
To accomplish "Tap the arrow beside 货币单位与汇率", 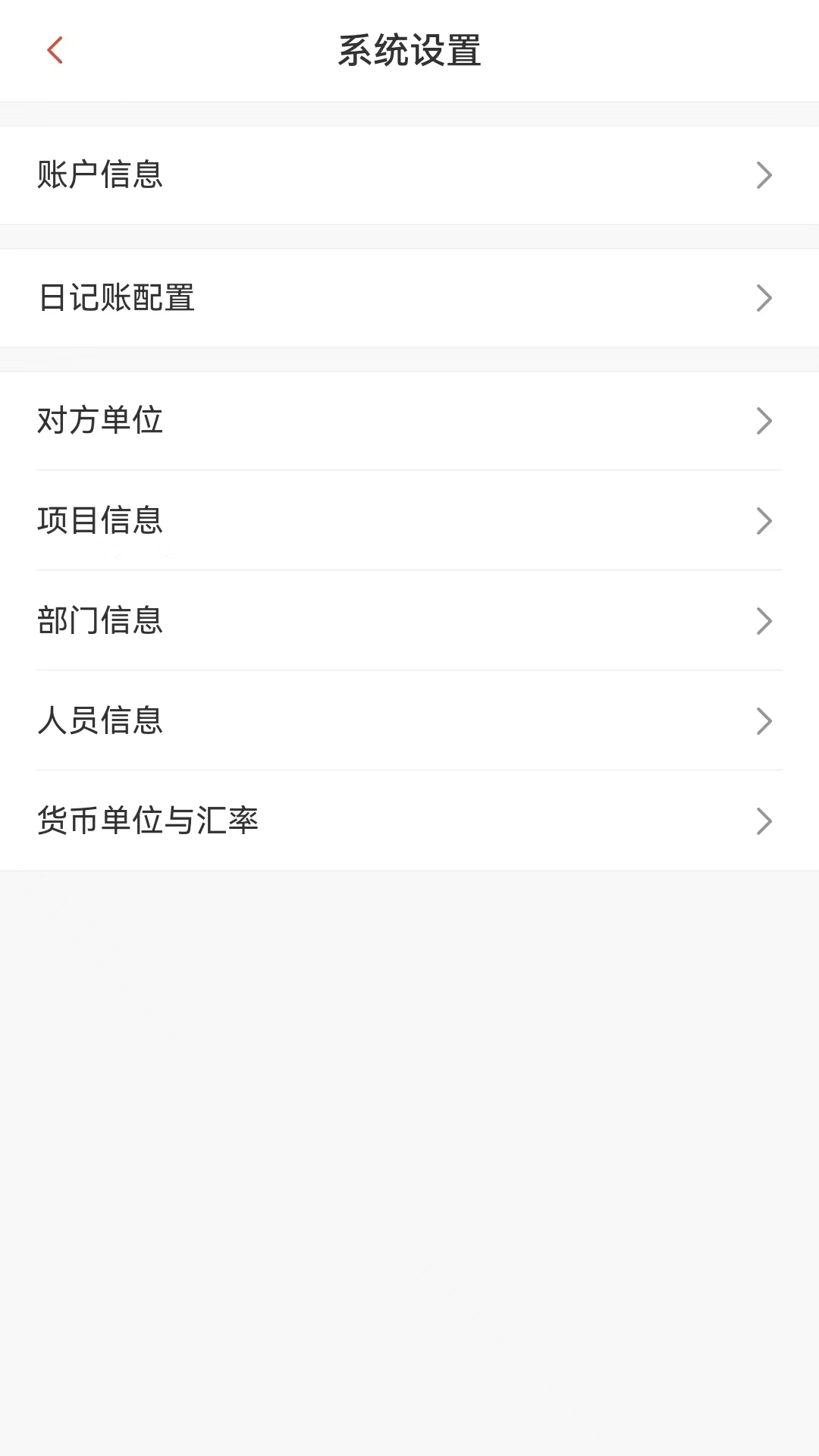I will (764, 821).
